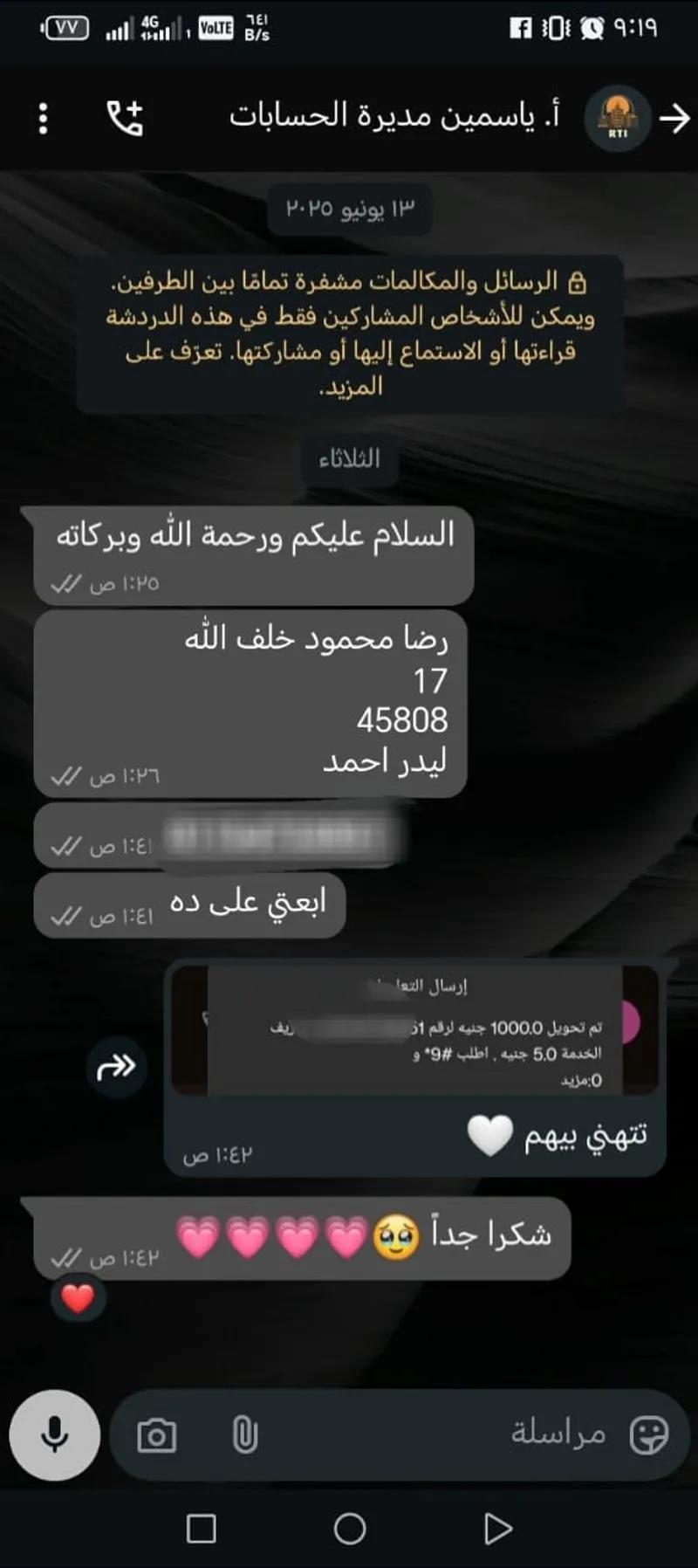Focus the message text field
The width and height of the screenshot is (698, 1568).
436,1434
